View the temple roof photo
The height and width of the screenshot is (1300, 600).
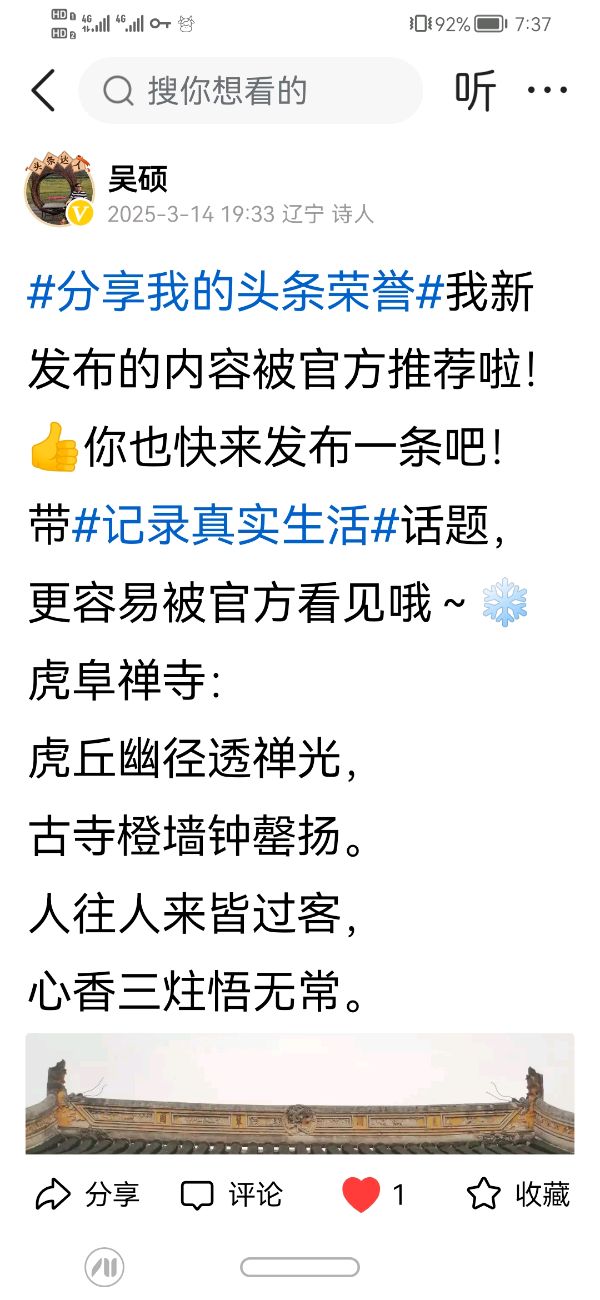pos(300,1095)
